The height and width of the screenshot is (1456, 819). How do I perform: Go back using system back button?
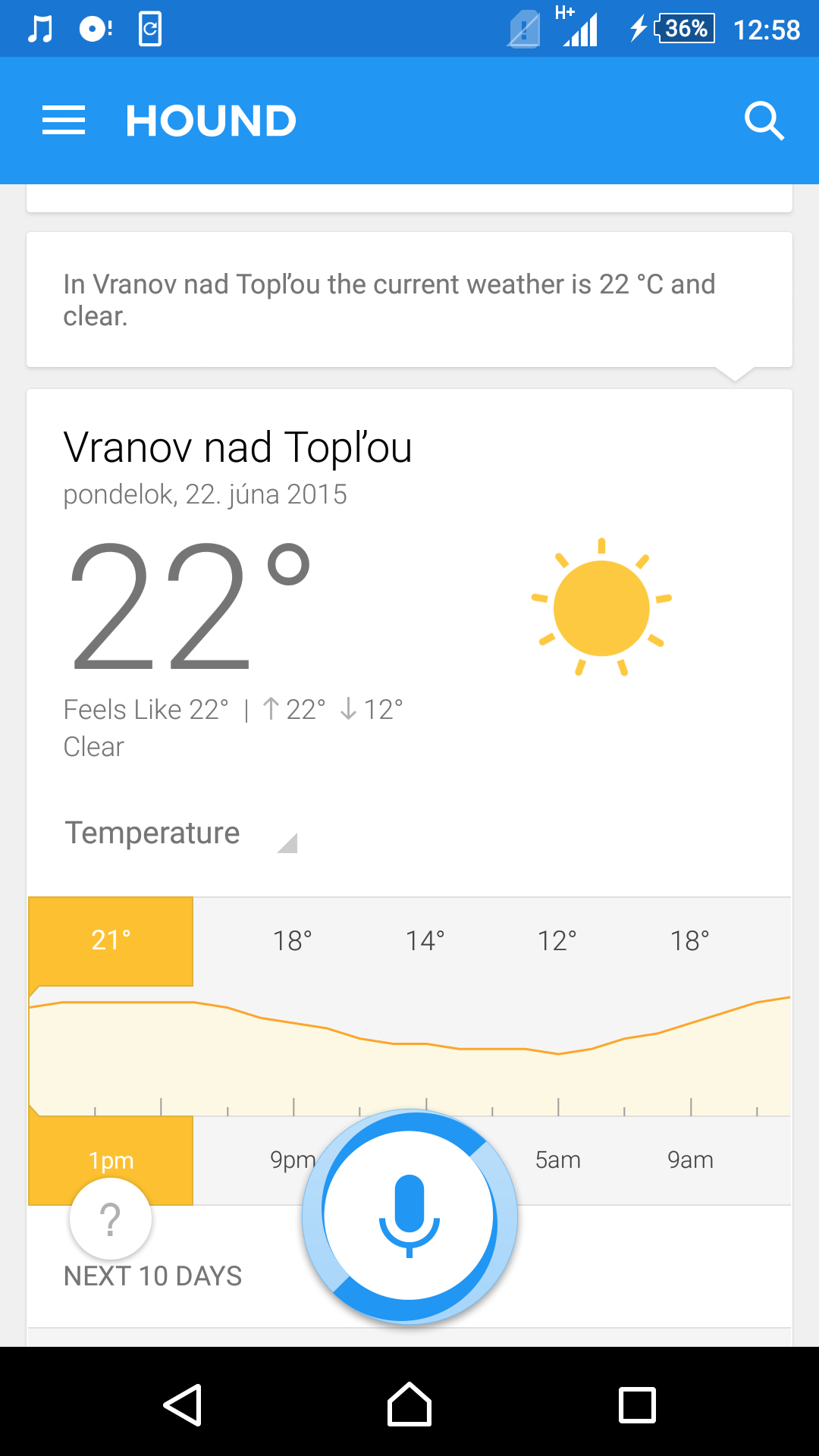[x=182, y=1404]
